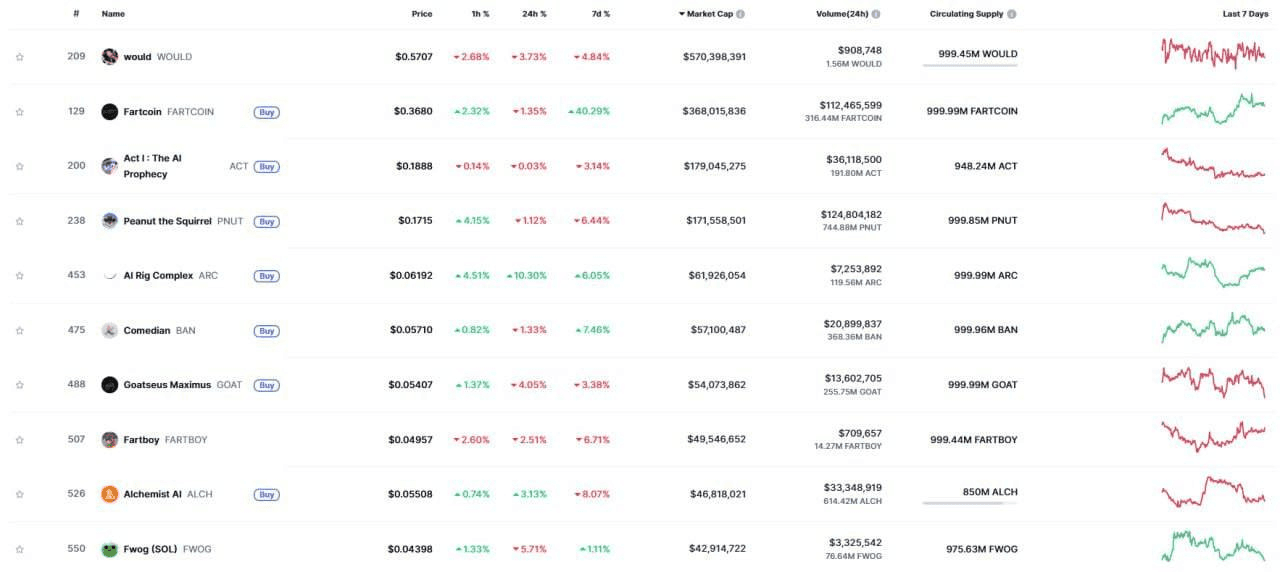The height and width of the screenshot is (572, 1280).
Task: Sort by the Name column header
Action: 113,14
